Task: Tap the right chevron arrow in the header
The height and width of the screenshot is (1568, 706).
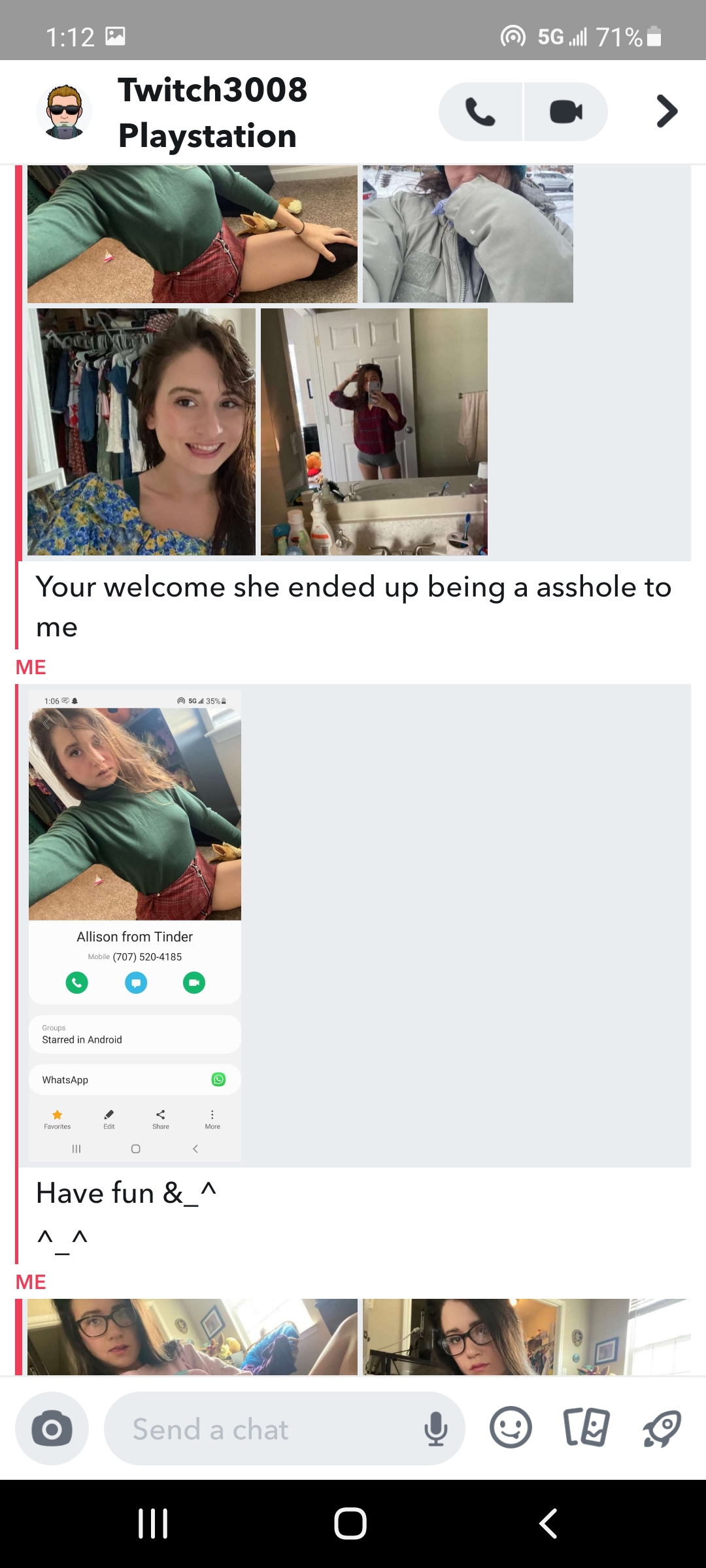Action: pyautogui.click(x=666, y=111)
